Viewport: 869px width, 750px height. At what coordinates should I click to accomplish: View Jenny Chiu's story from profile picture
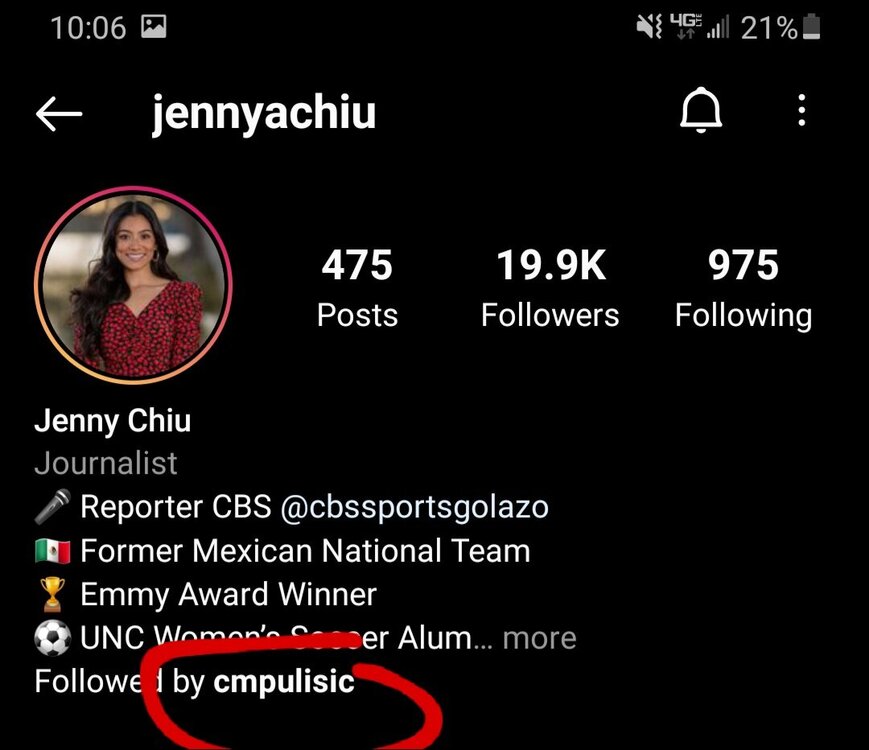133,285
